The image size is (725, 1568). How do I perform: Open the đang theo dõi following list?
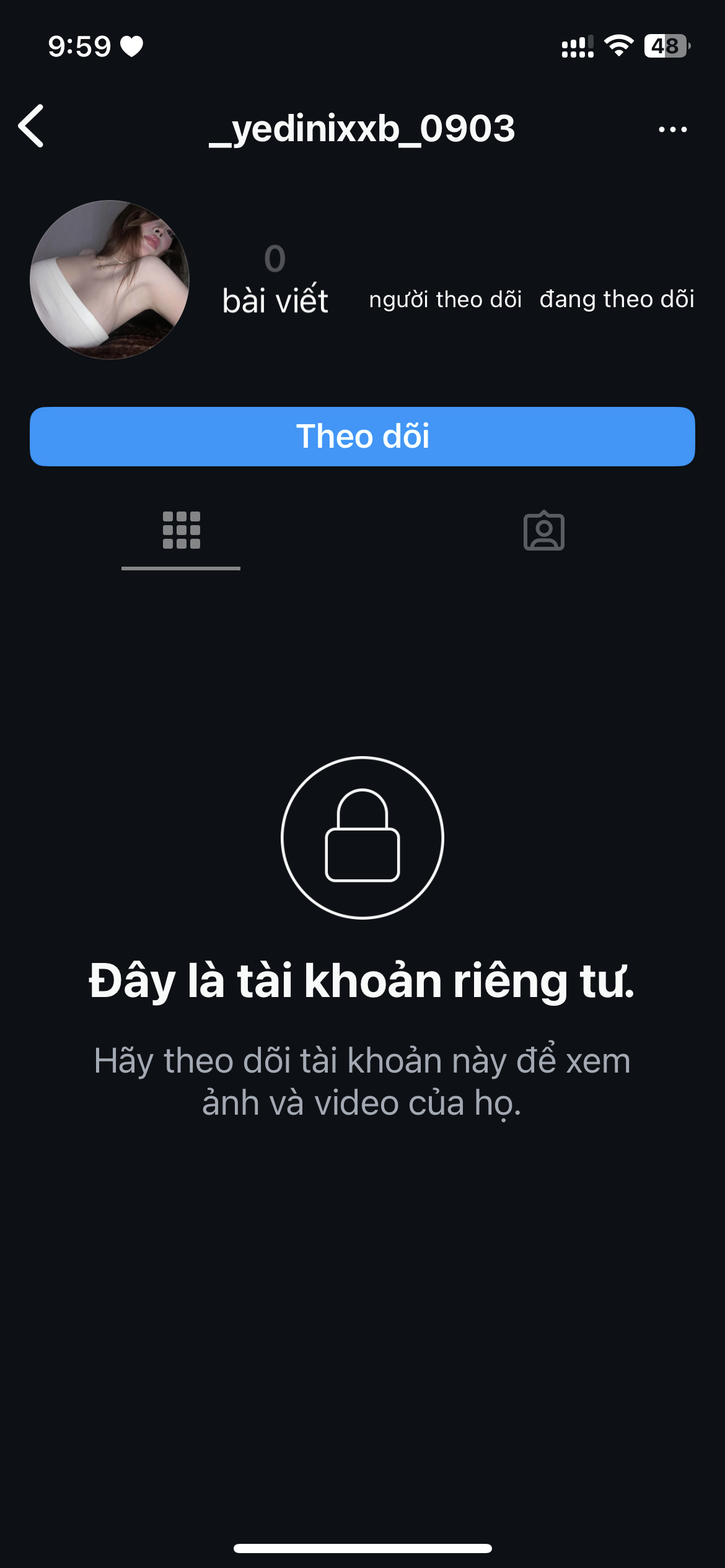pos(617,298)
